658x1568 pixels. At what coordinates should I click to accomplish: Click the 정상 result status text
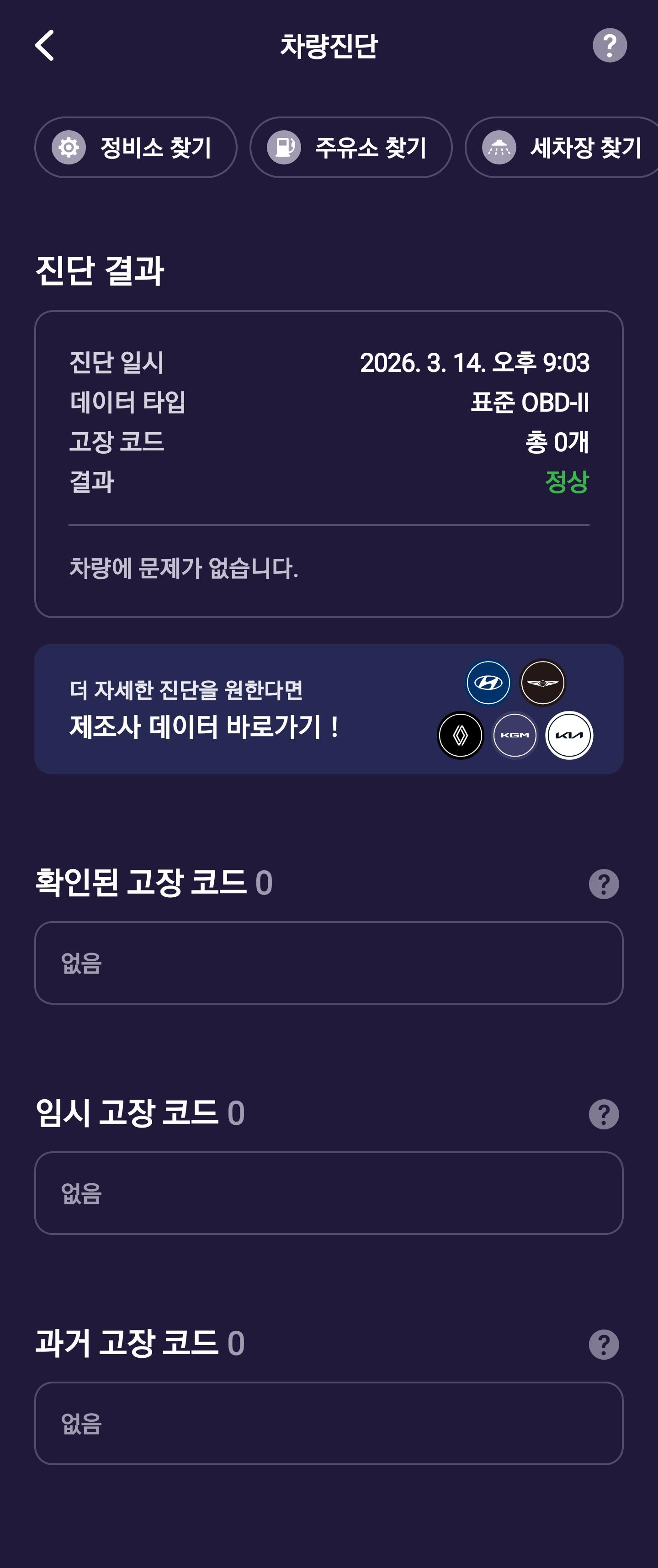pos(568,482)
